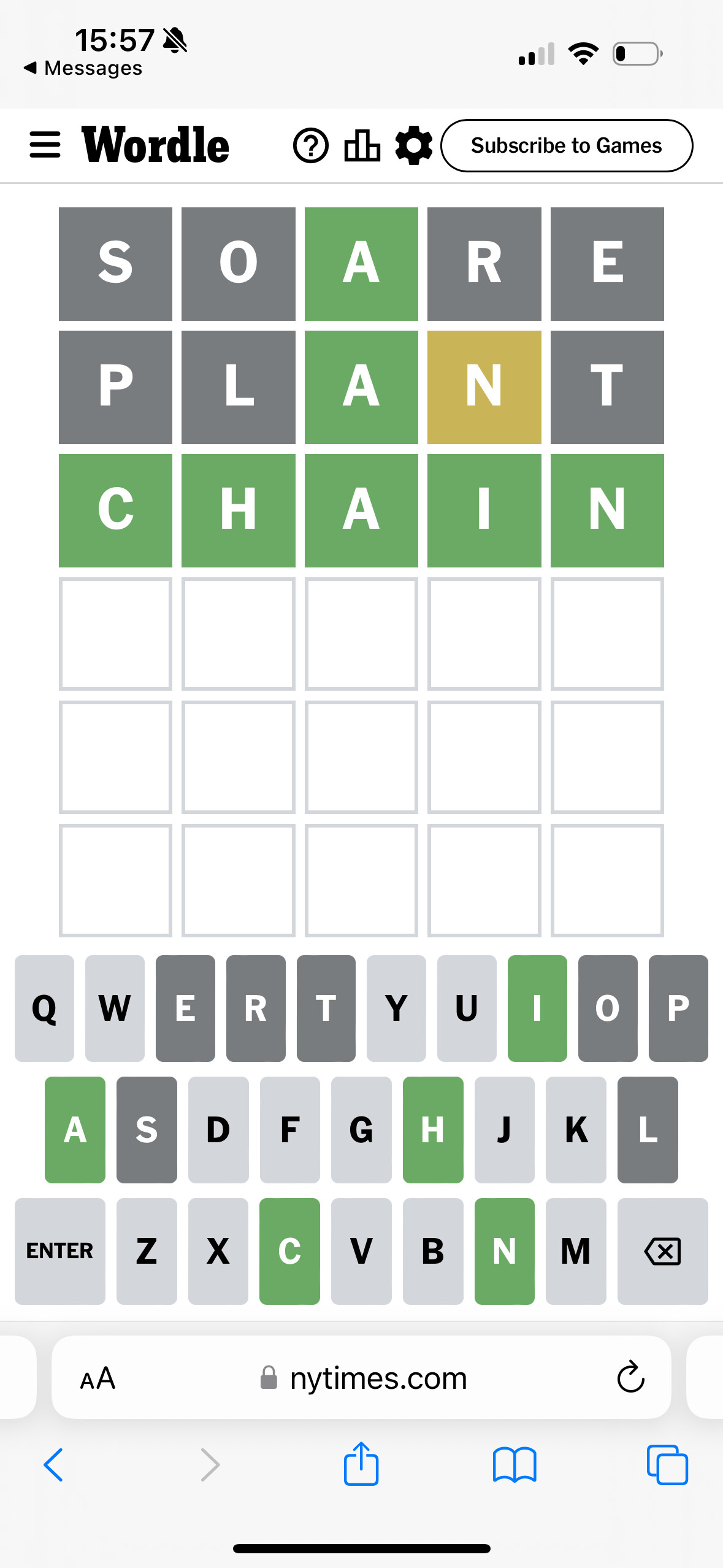
Task: Tap the letter D key
Action: click(218, 1129)
